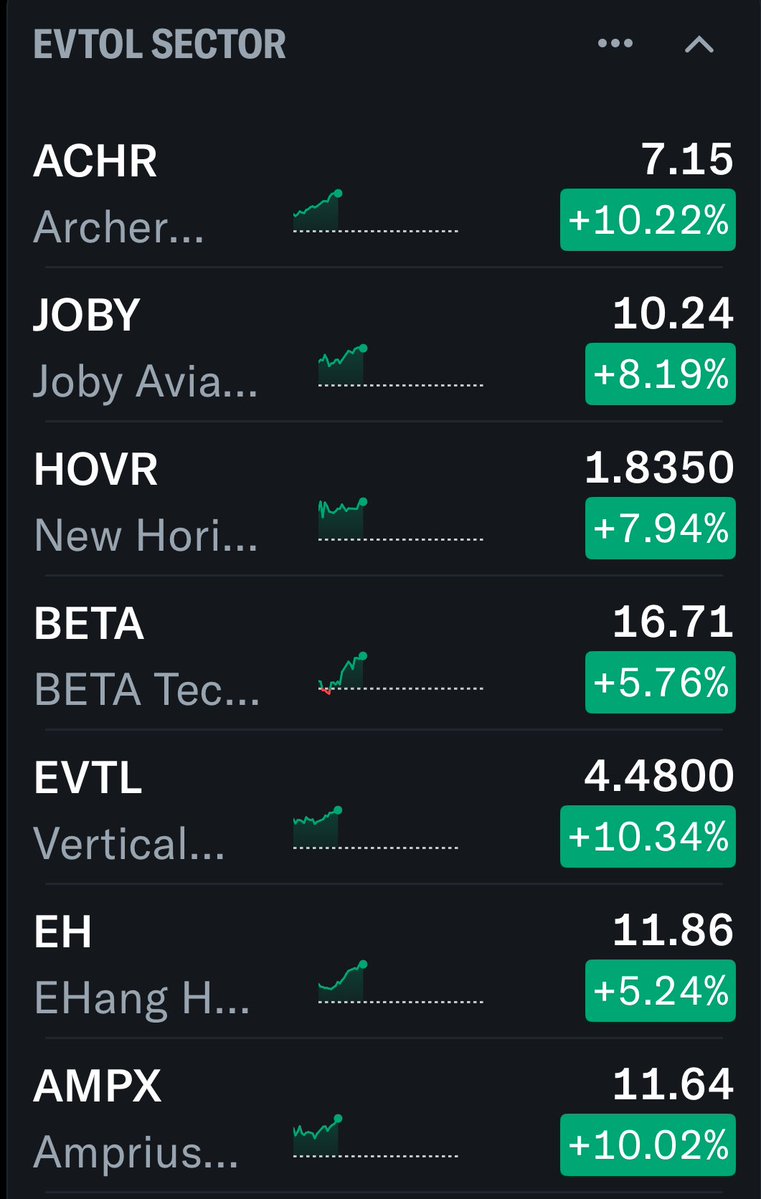Tap the +10.34% change badge for EVTL
The image size is (761, 1199).
pos(647,837)
